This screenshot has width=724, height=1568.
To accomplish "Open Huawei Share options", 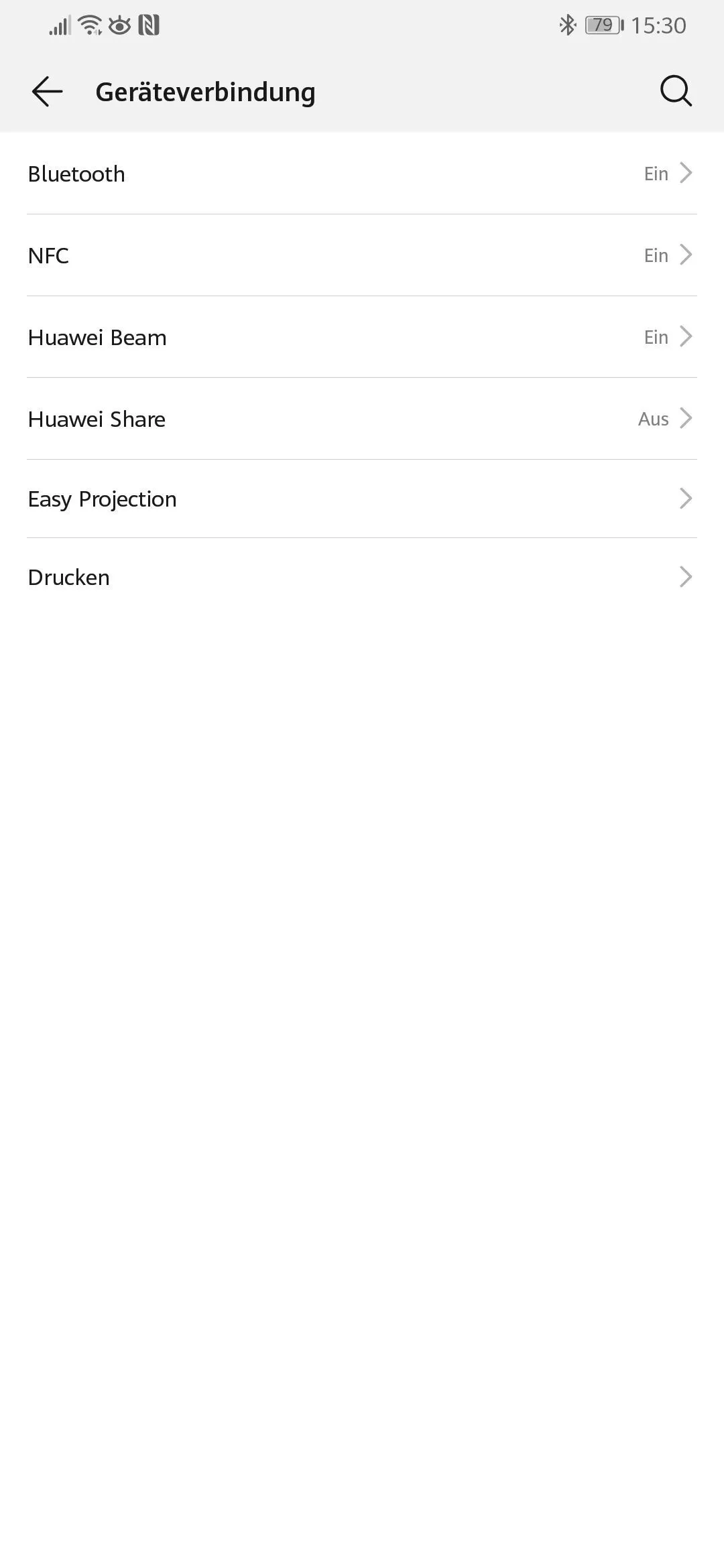I will pyautogui.click(x=362, y=419).
